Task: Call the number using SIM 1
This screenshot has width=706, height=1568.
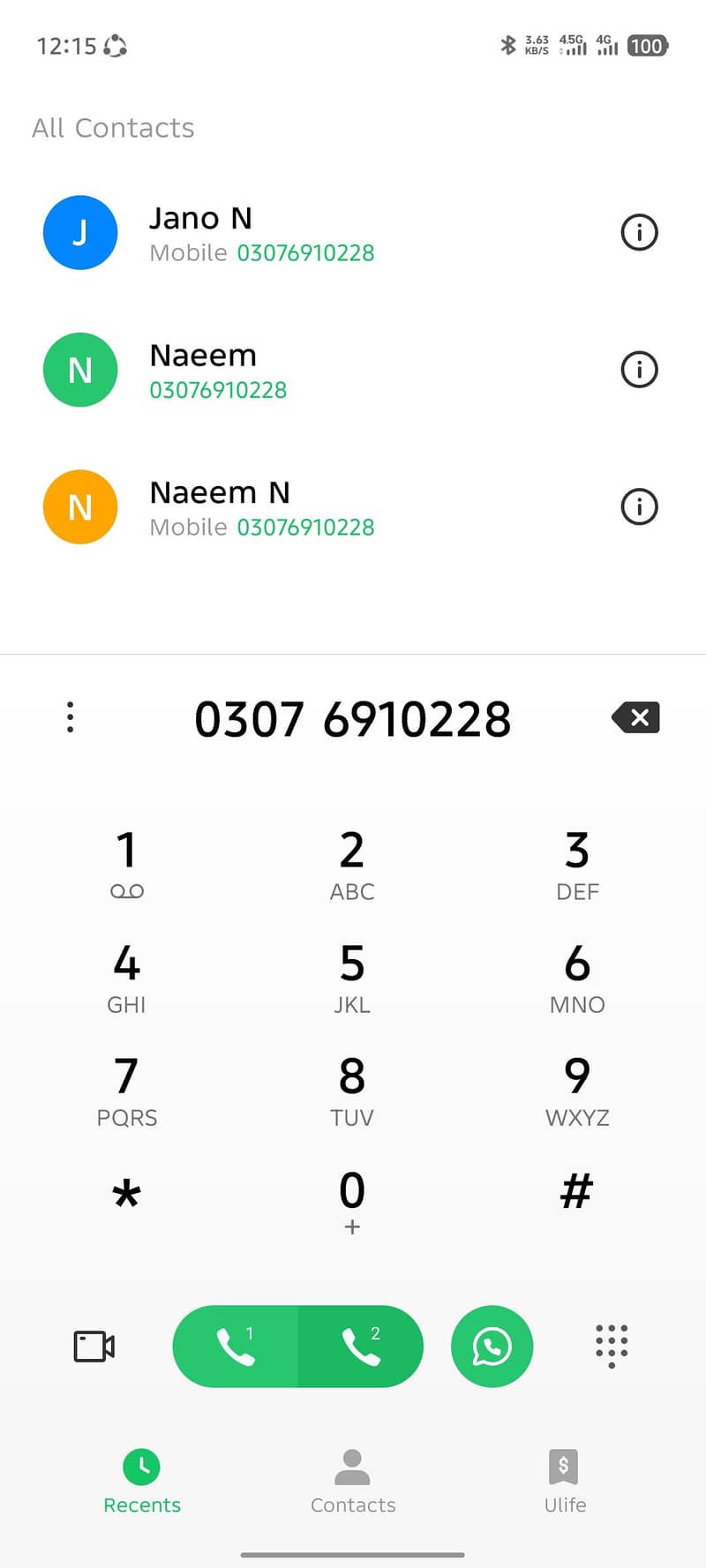Action: click(x=236, y=1347)
